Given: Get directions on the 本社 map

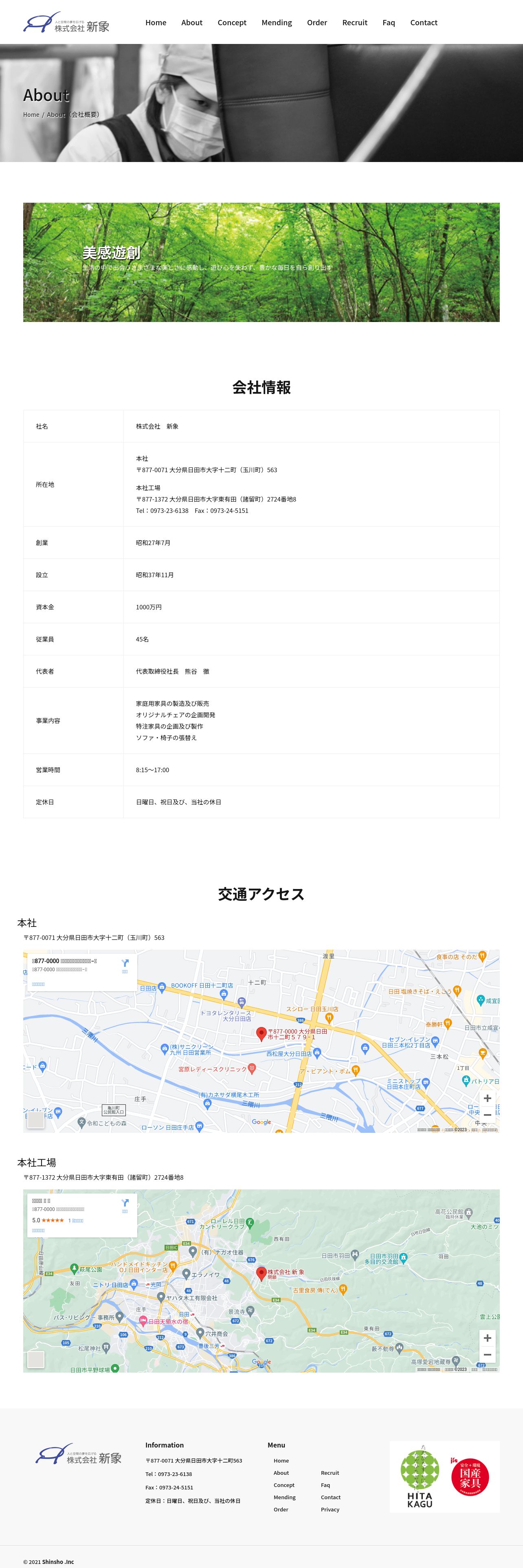Looking at the screenshot, I should [x=125, y=965].
